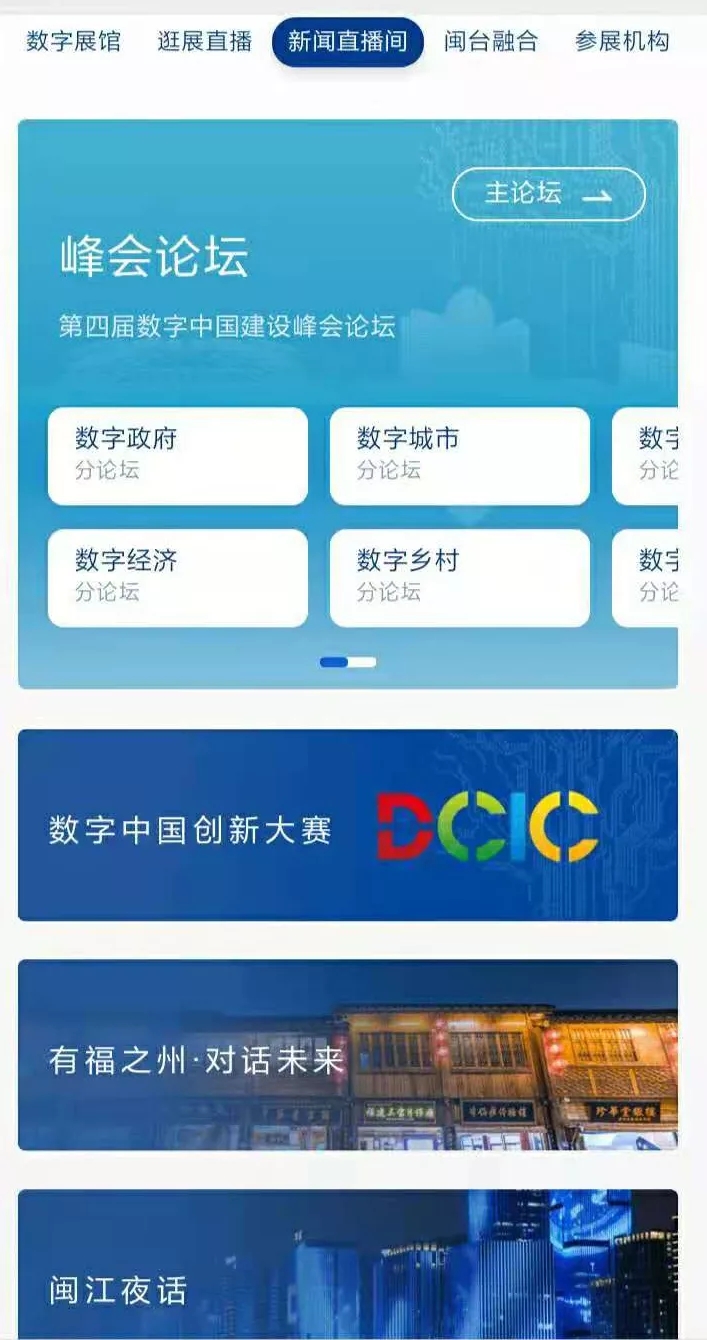The image size is (707, 1340).
Task: Open the 数字政府 分论坛 card
Action: 178,455
